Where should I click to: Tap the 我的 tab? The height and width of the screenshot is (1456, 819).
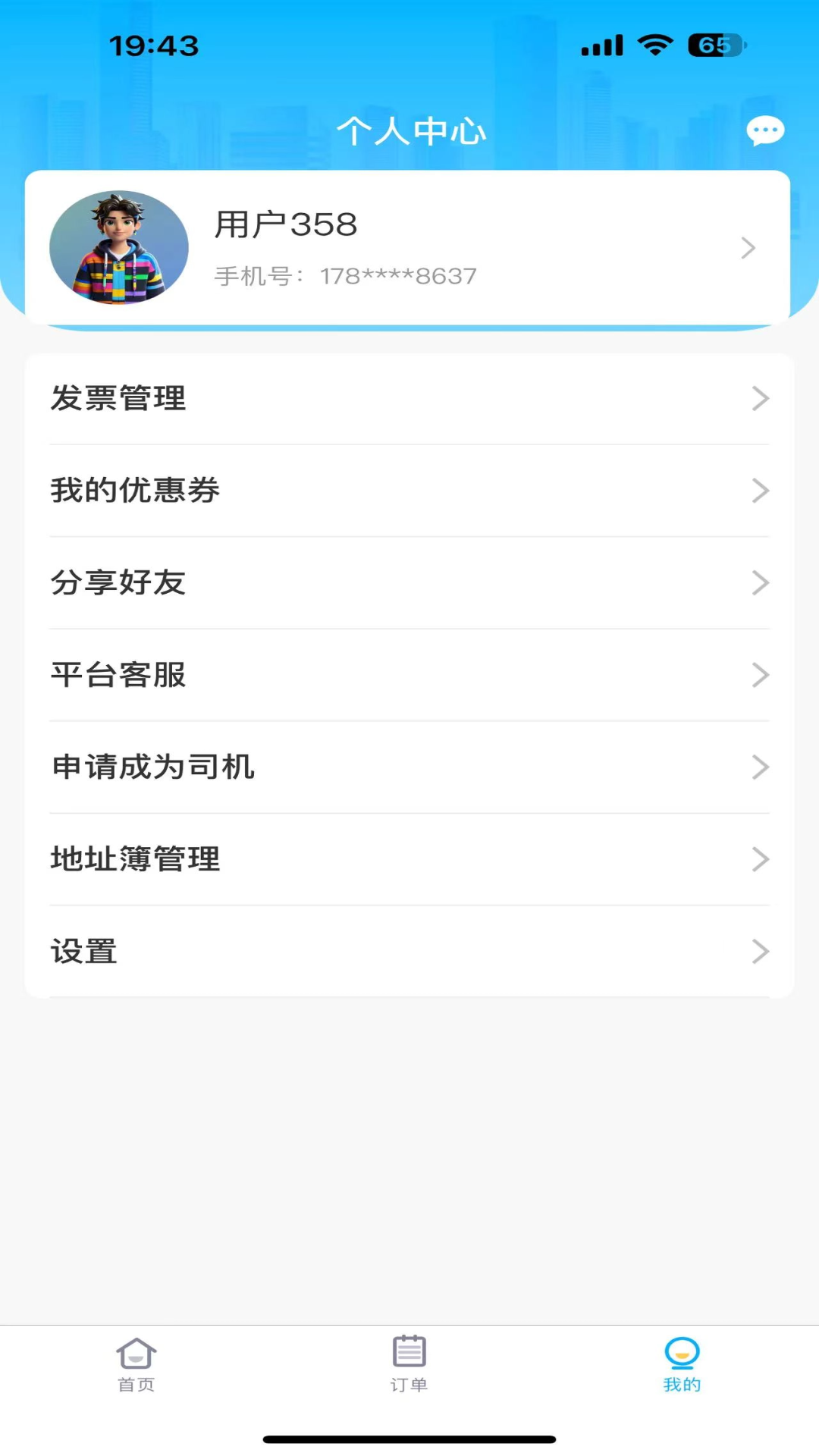coord(682,1364)
